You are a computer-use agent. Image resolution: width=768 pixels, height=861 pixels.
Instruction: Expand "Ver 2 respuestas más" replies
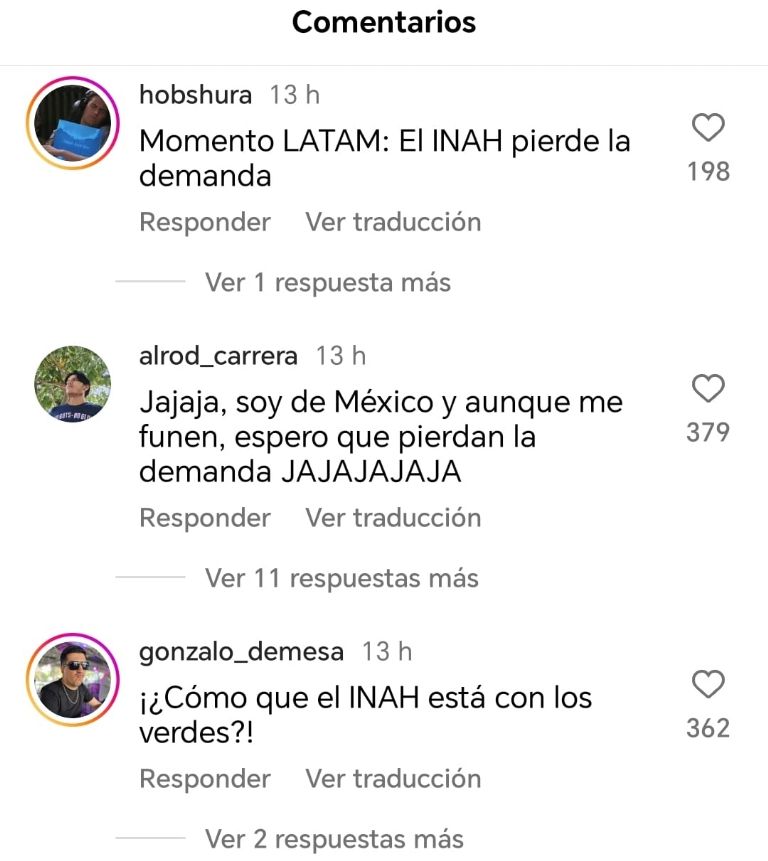[x=334, y=839]
